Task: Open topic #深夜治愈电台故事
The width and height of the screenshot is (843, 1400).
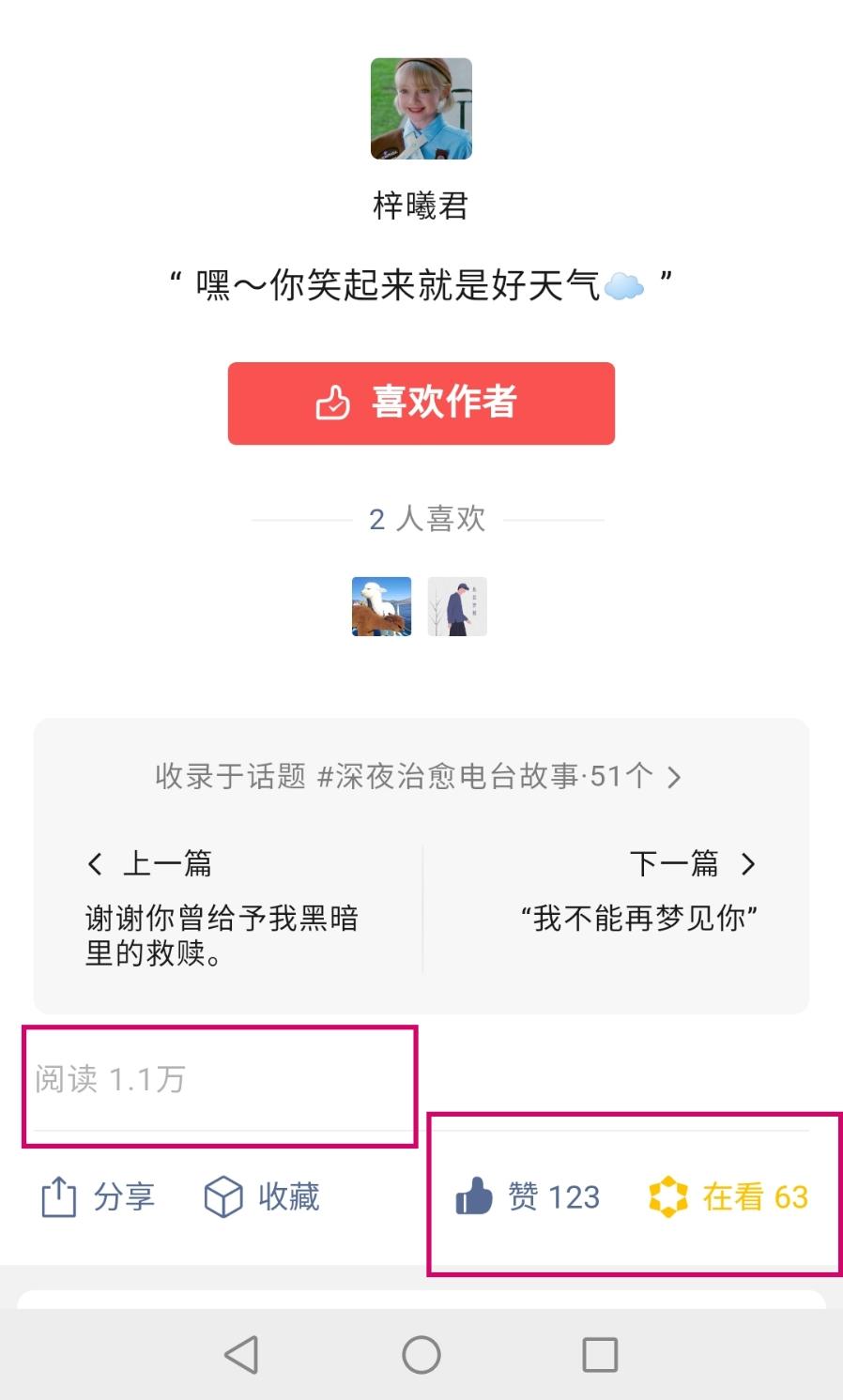Action: (419, 776)
